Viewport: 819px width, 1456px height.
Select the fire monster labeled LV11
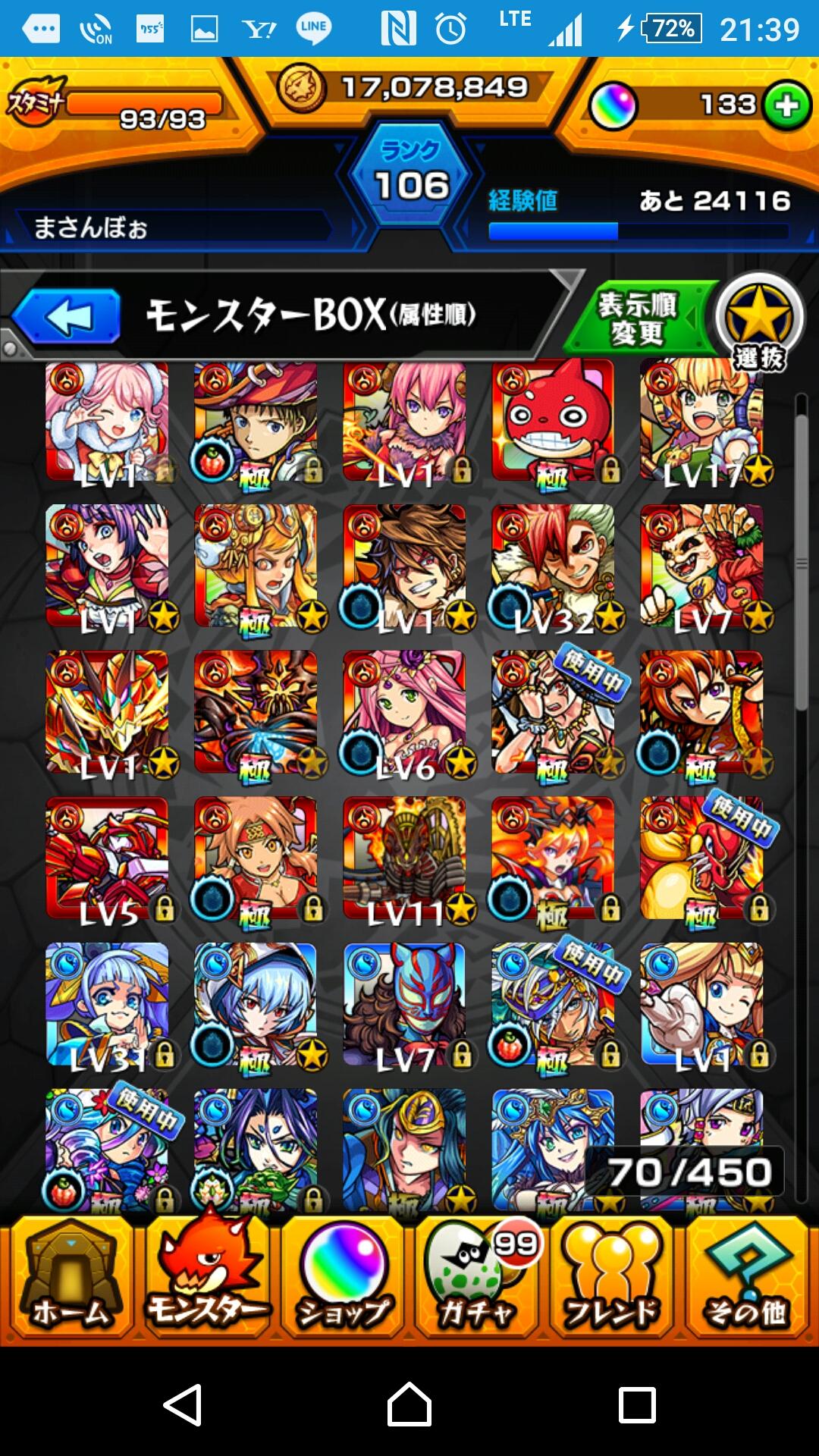[405, 858]
